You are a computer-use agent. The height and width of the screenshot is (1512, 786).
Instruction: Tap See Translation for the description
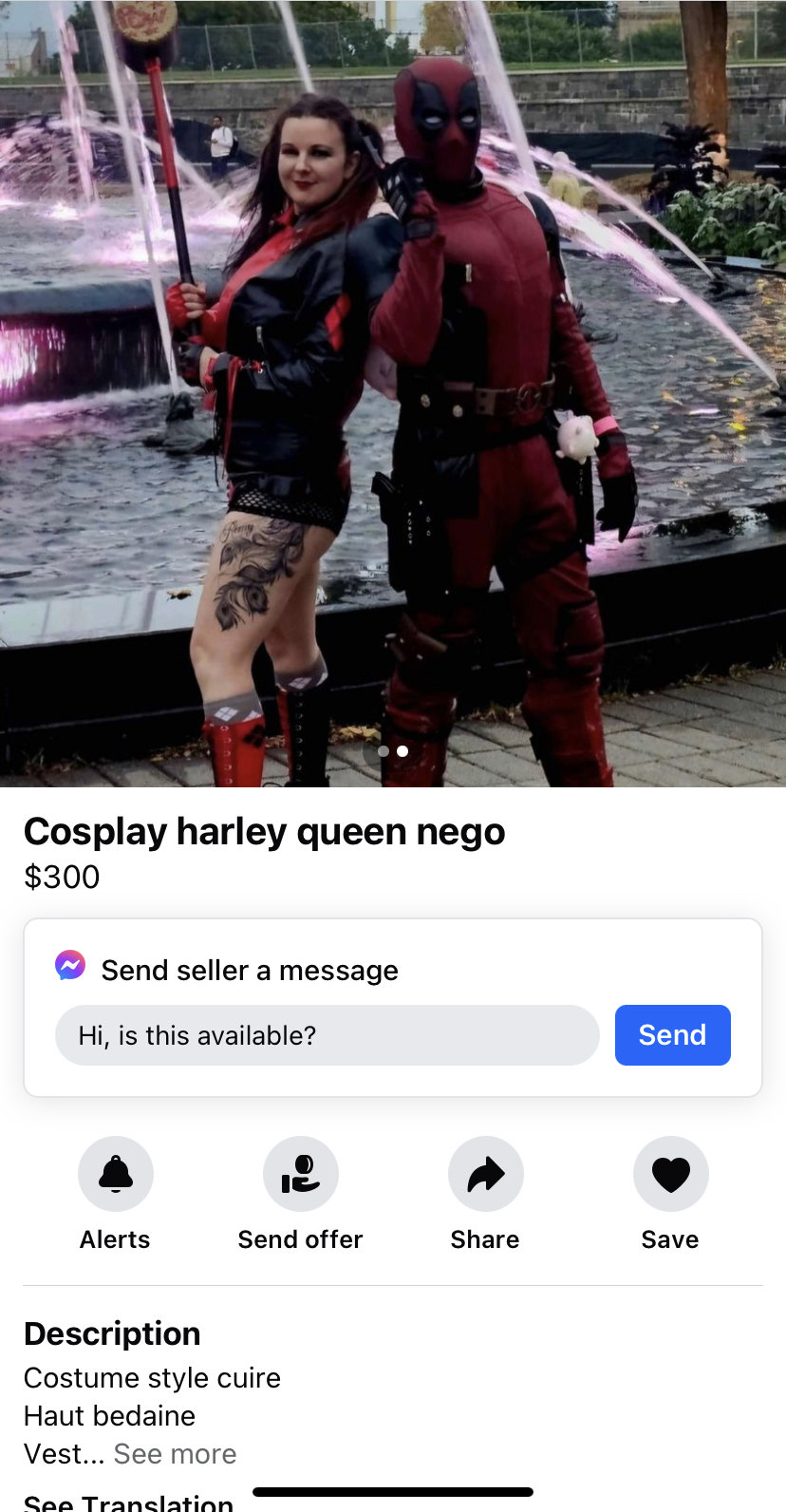pyautogui.click(x=128, y=1503)
